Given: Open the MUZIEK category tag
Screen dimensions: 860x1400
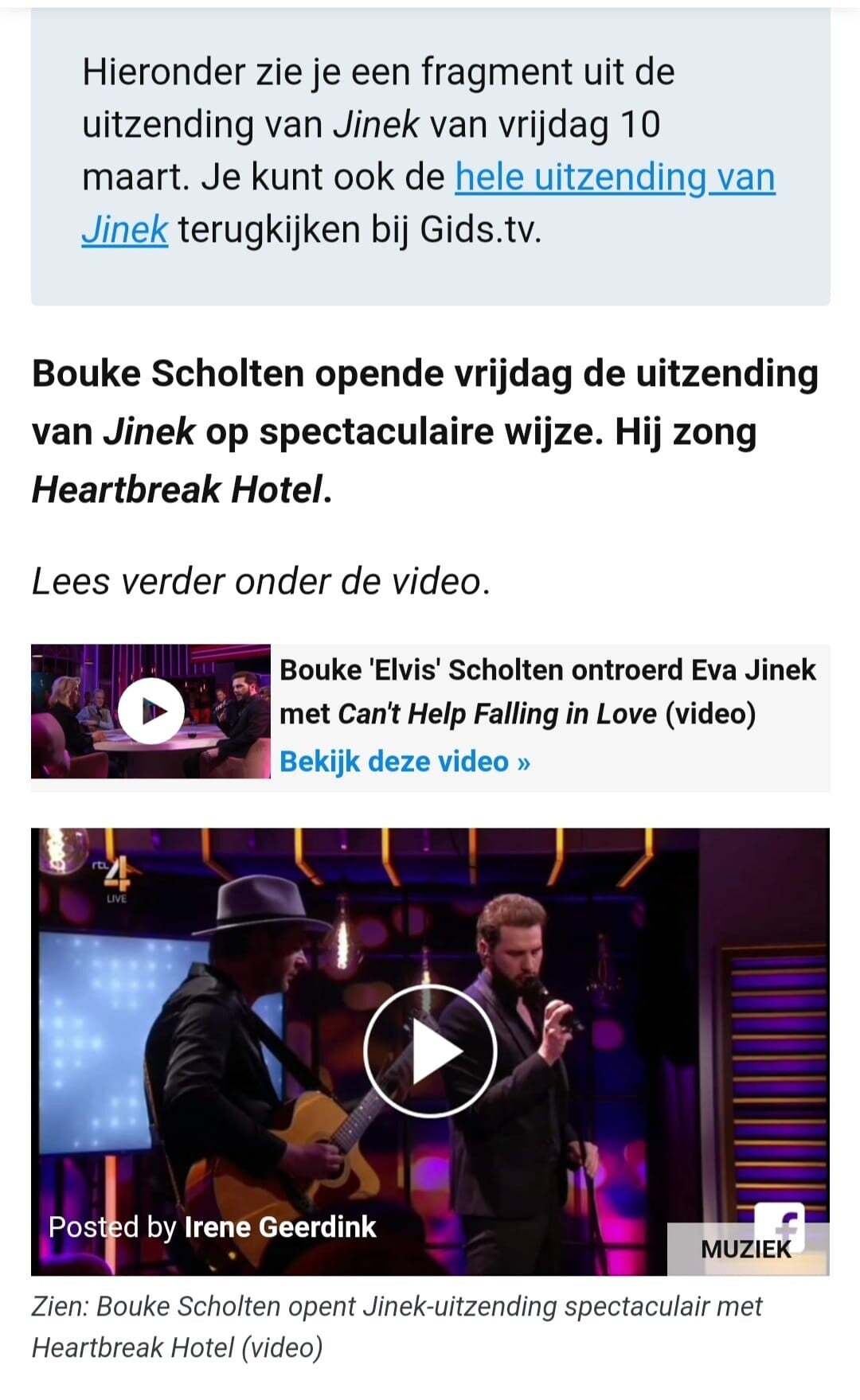Looking at the screenshot, I should pos(745,1249).
